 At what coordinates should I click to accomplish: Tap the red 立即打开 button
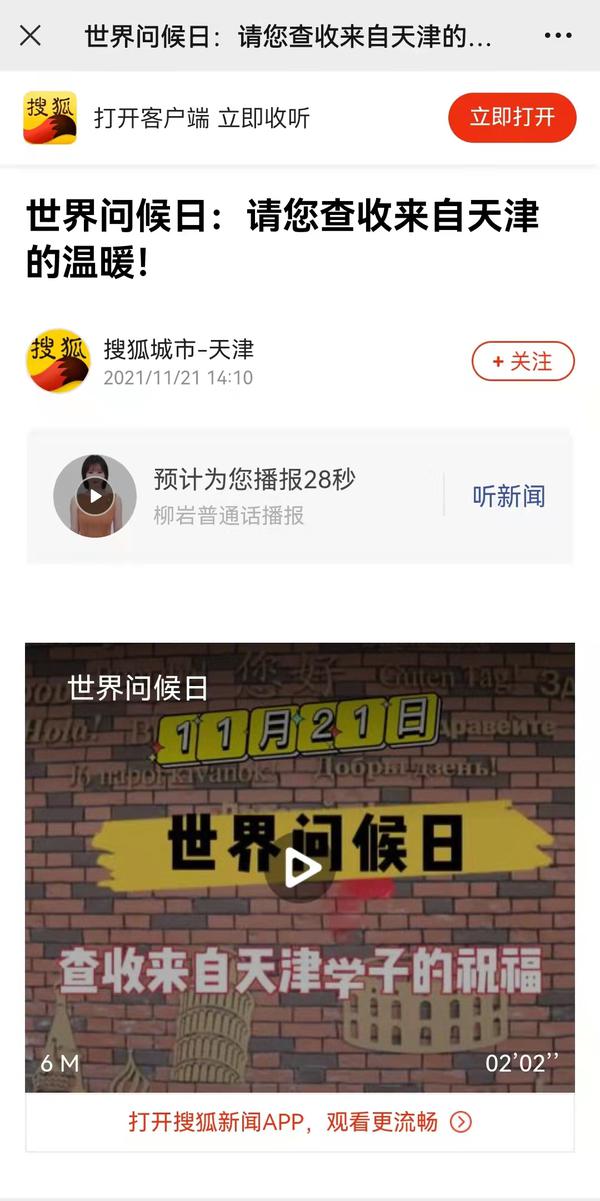[512, 117]
